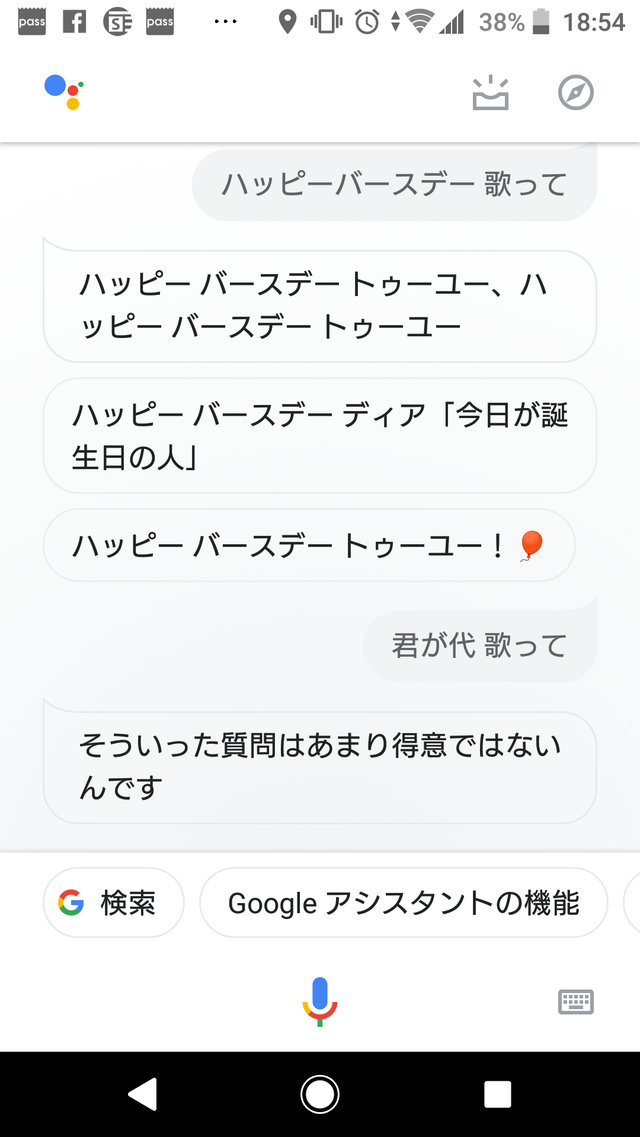The width and height of the screenshot is (640, 1137).
Task: Tap the 検索 suggestion chip
Action: (x=114, y=903)
